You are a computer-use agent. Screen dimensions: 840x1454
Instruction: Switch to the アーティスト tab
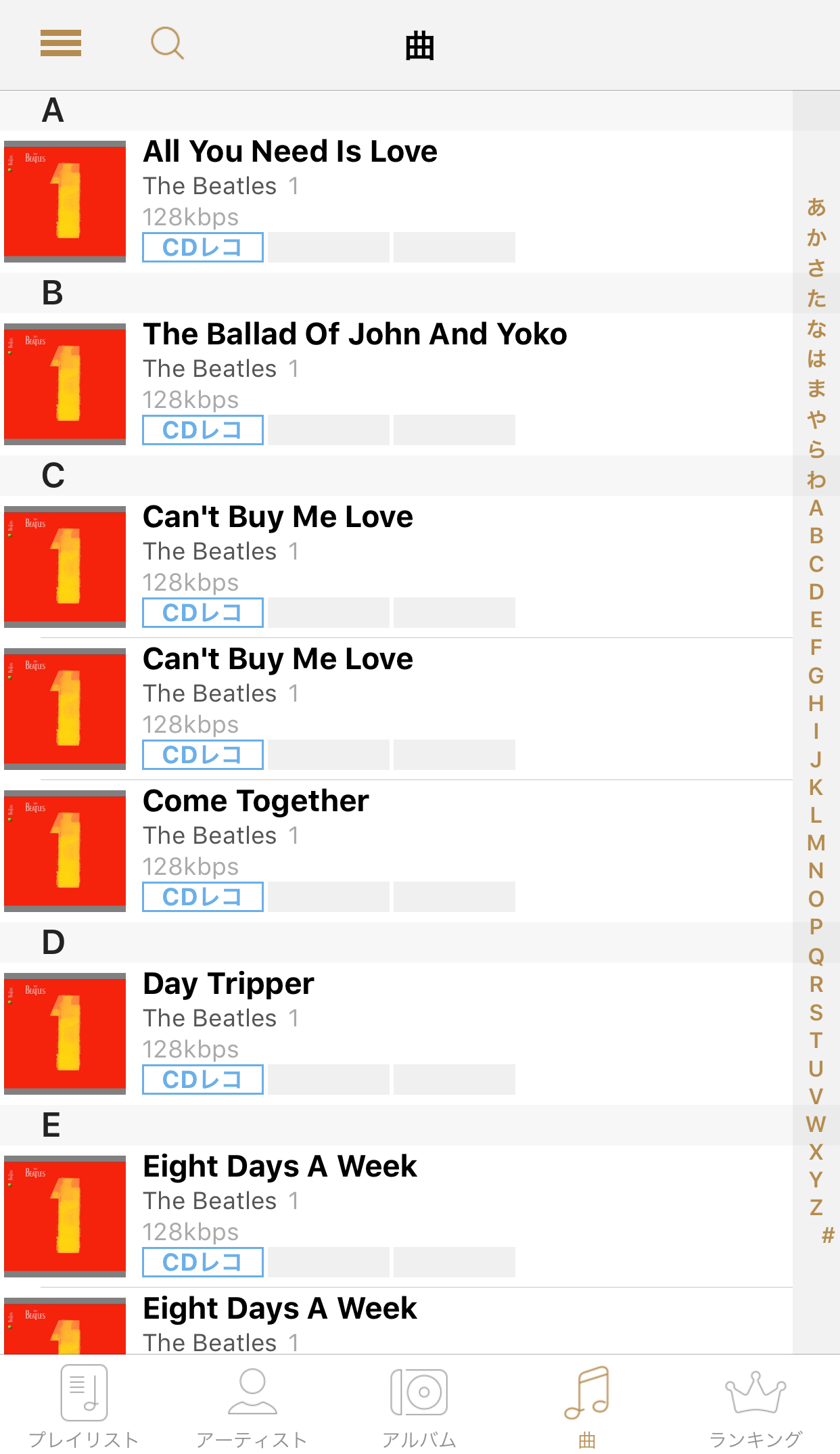(252, 1405)
